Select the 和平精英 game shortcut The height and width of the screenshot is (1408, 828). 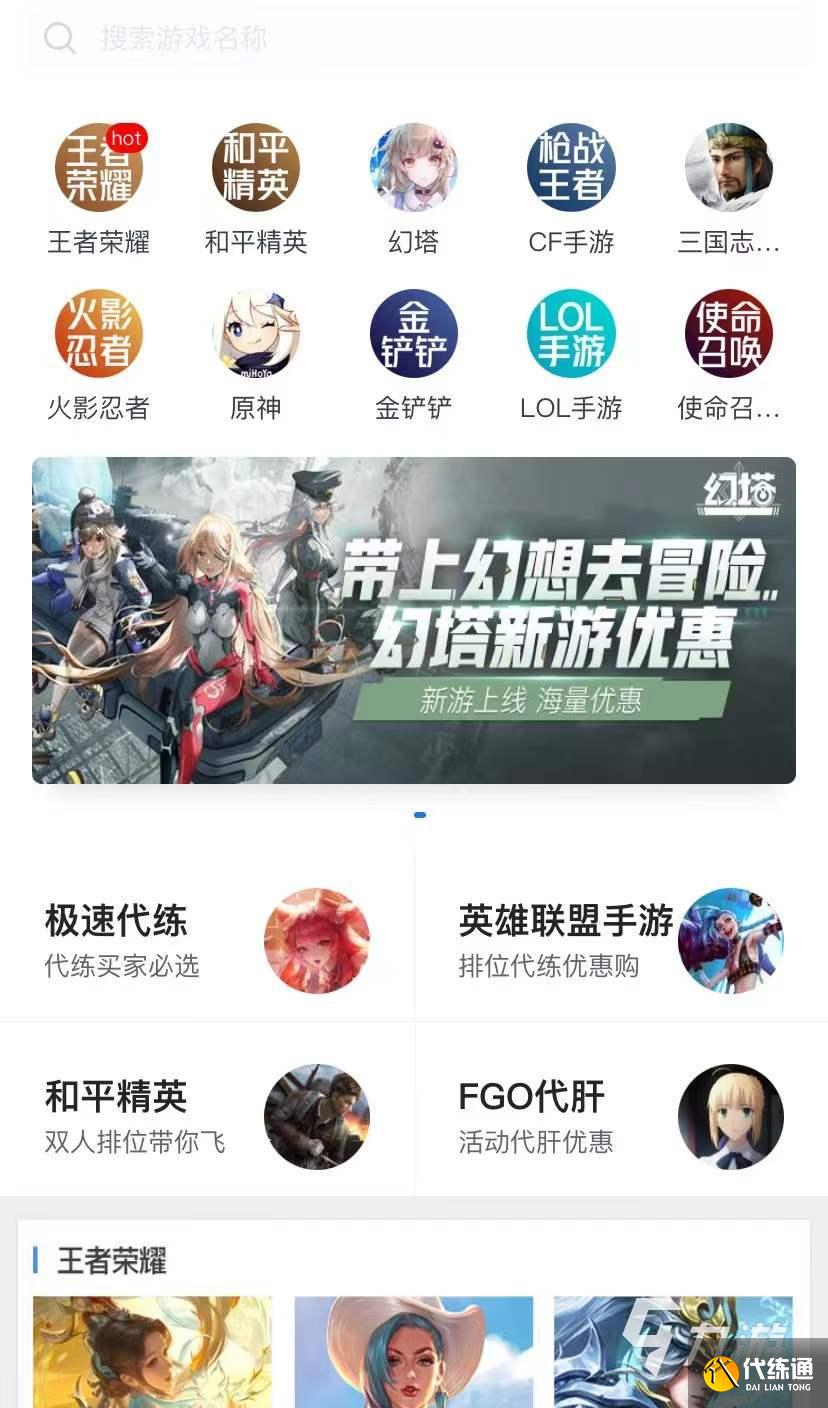point(256,168)
